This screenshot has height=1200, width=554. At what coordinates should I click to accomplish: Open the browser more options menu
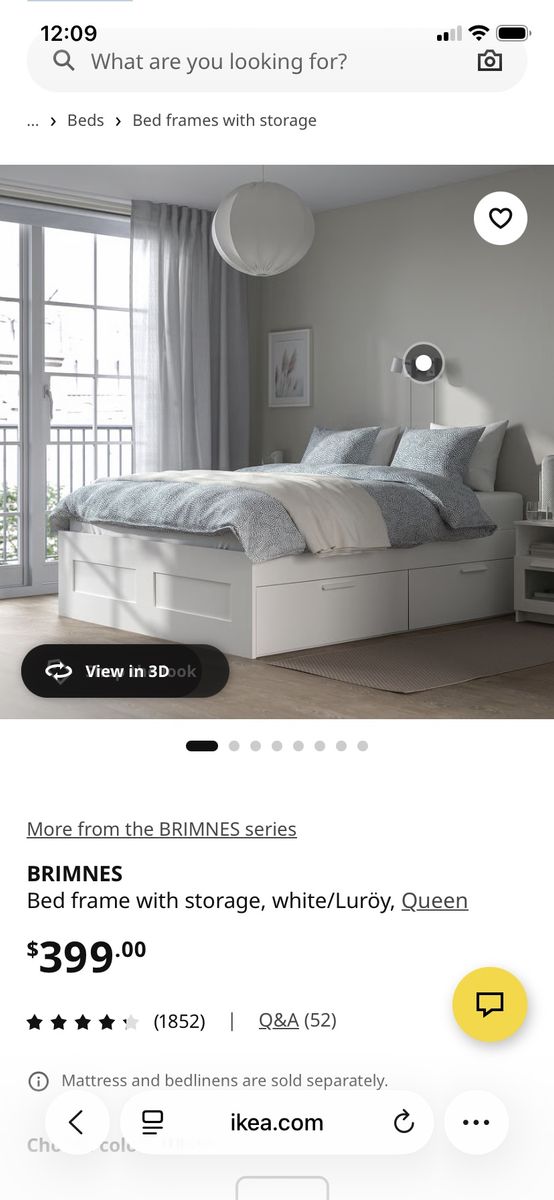coord(476,1122)
